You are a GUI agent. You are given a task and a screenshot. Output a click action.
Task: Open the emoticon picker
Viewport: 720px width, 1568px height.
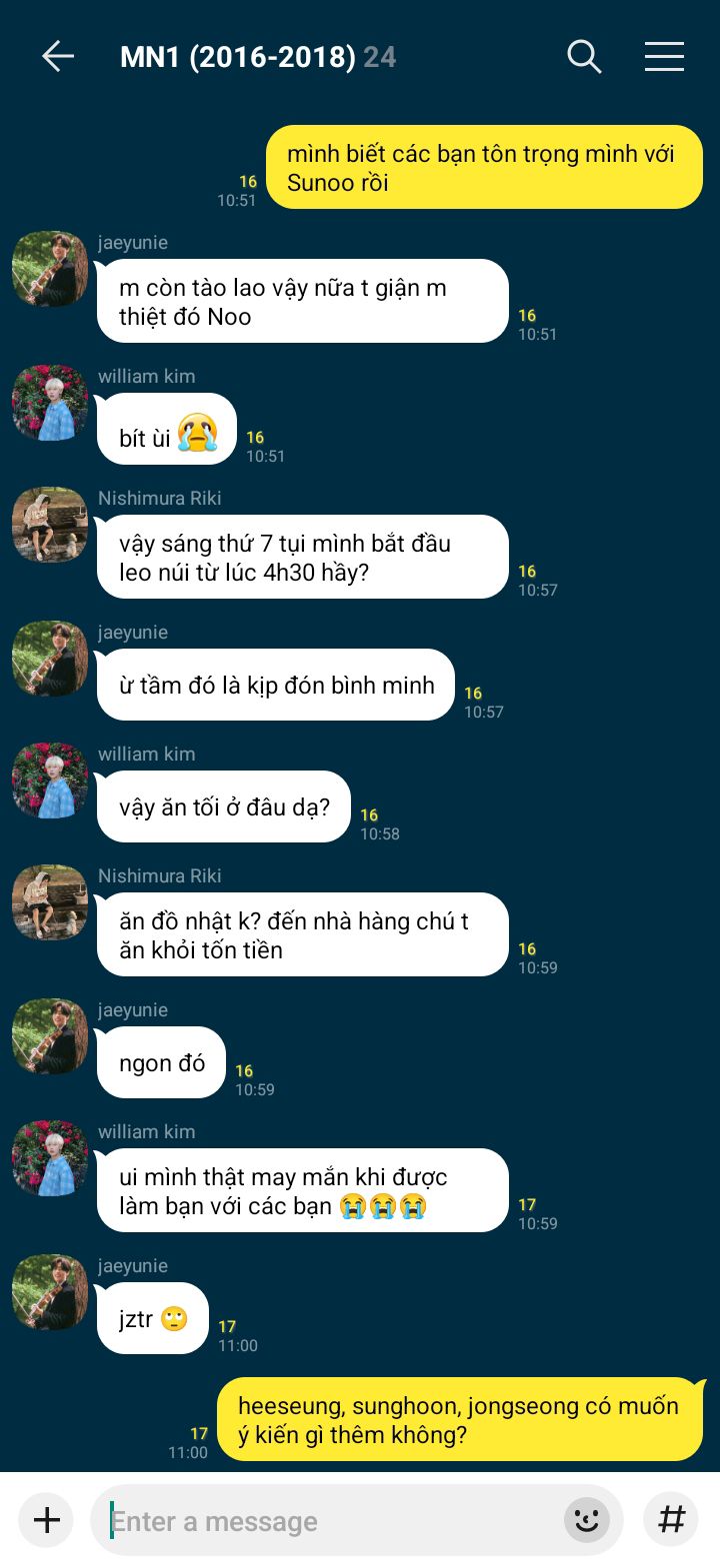click(x=587, y=1520)
